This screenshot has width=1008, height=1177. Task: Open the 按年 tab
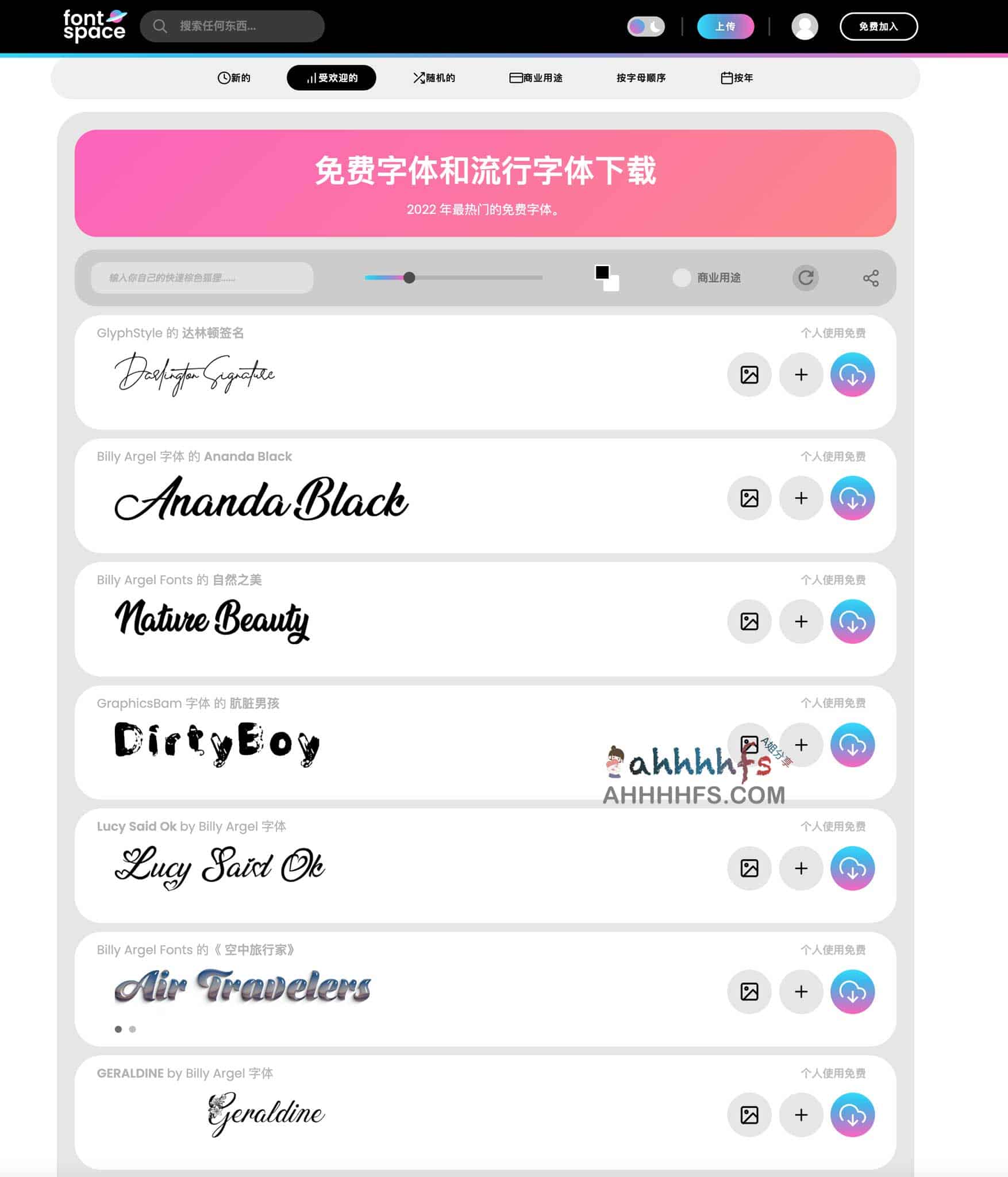coord(737,78)
